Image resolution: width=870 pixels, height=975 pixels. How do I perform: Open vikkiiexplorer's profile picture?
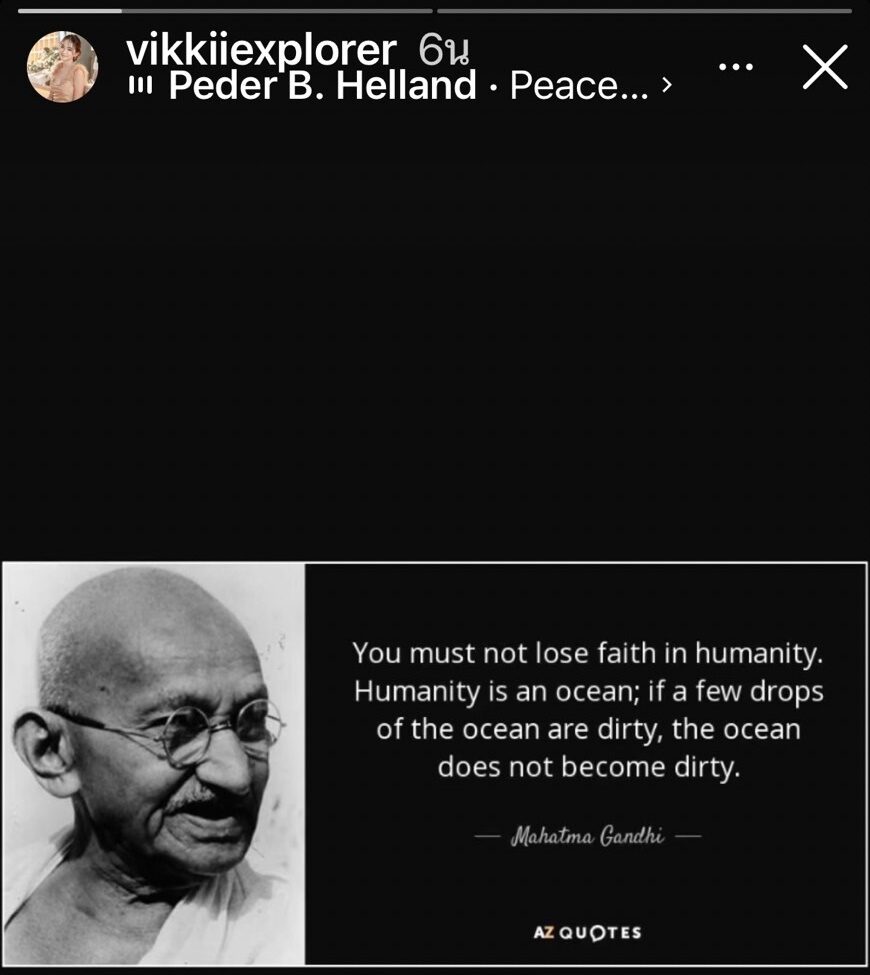(x=62, y=66)
